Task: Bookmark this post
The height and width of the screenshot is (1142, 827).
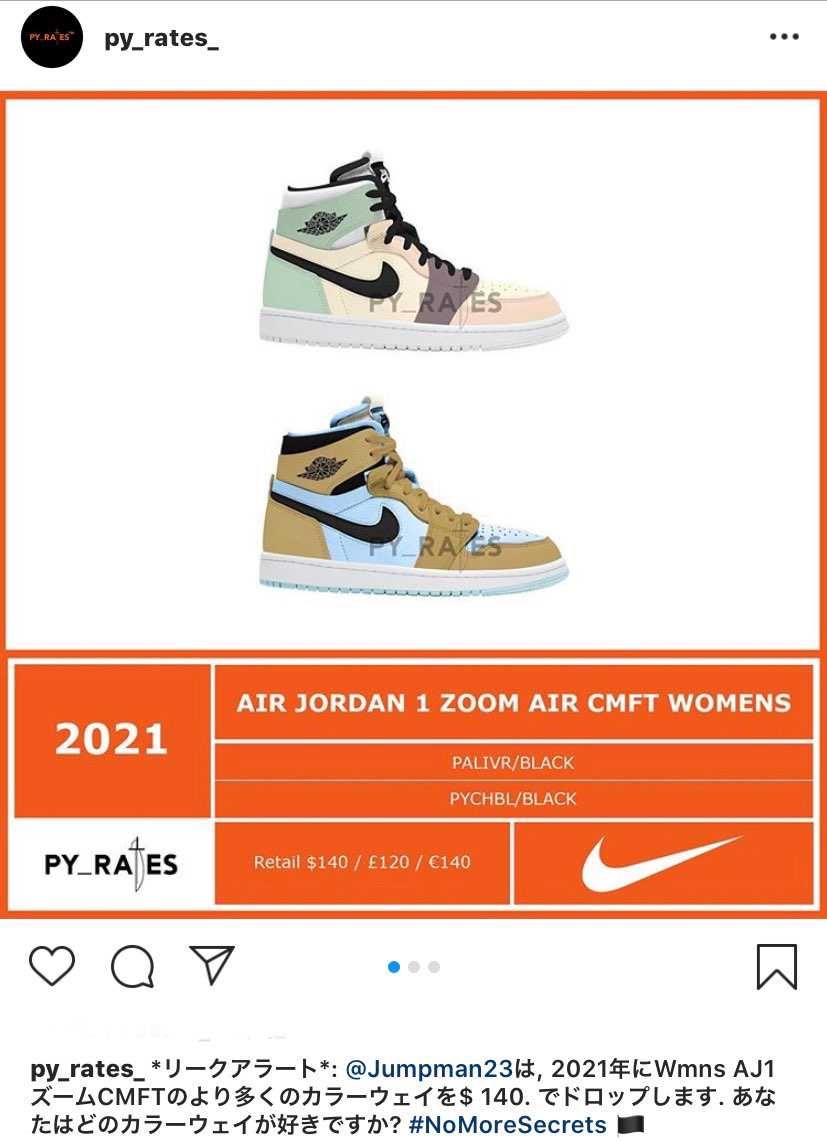Action: click(x=776, y=966)
